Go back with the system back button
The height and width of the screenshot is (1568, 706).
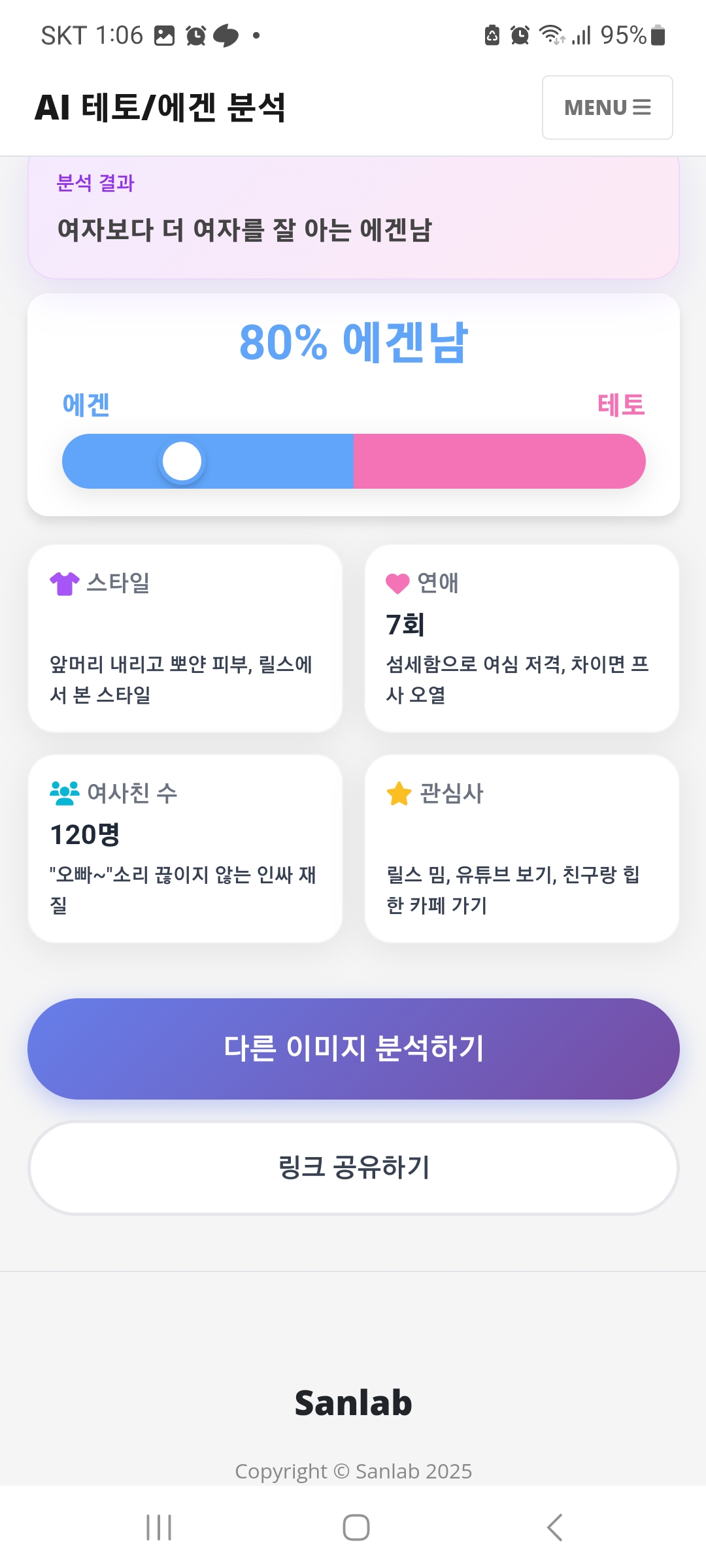[x=554, y=1527]
